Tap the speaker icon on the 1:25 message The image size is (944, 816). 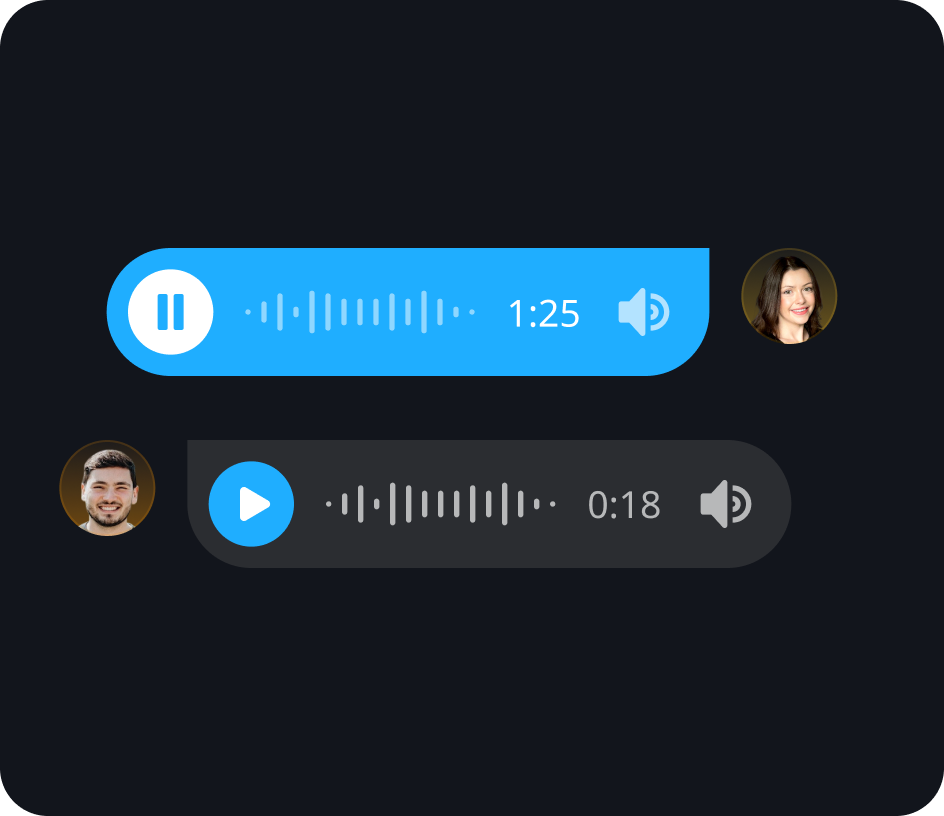643,312
